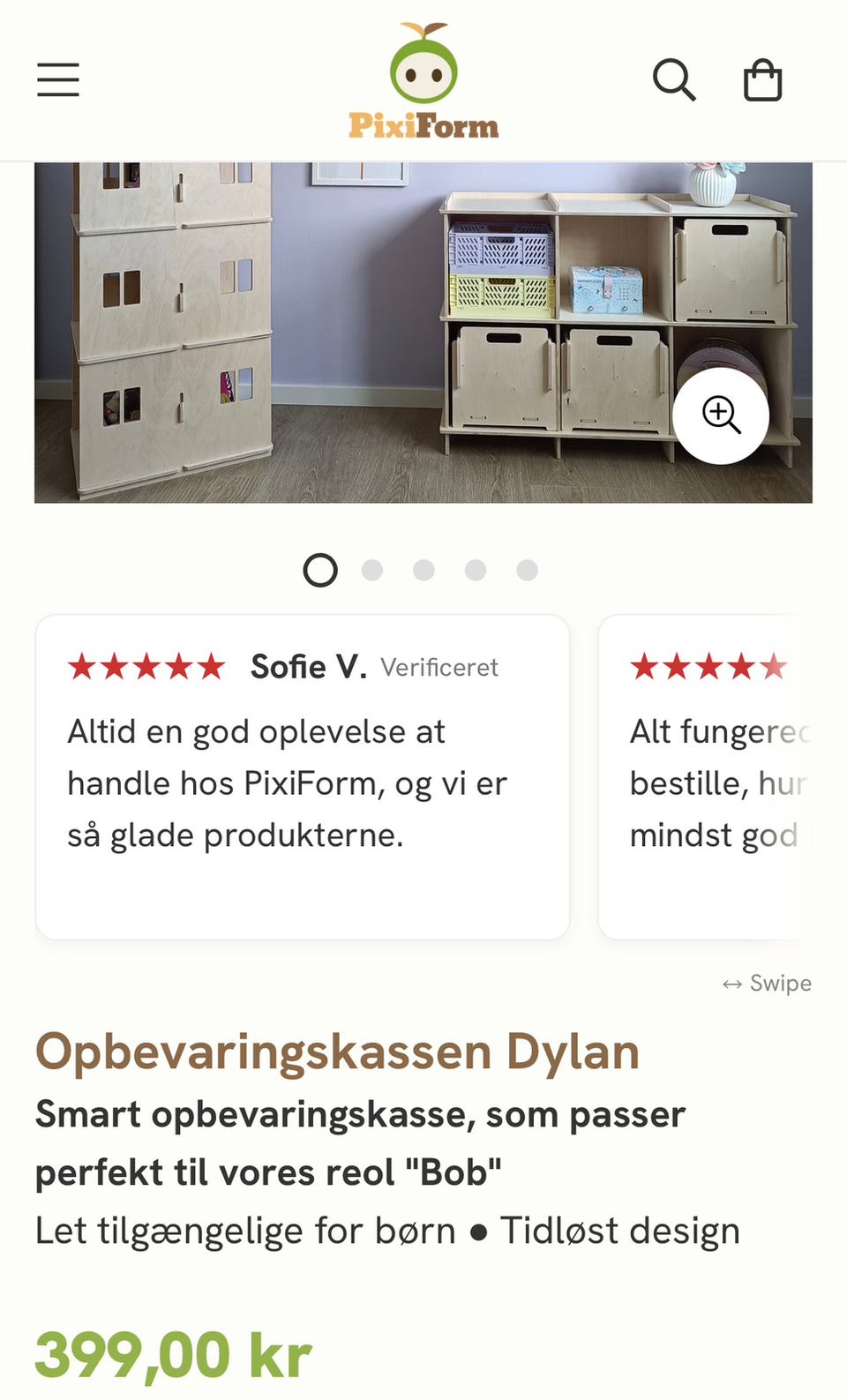
Task: Open the shopping bag
Action: [x=762, y=79]
